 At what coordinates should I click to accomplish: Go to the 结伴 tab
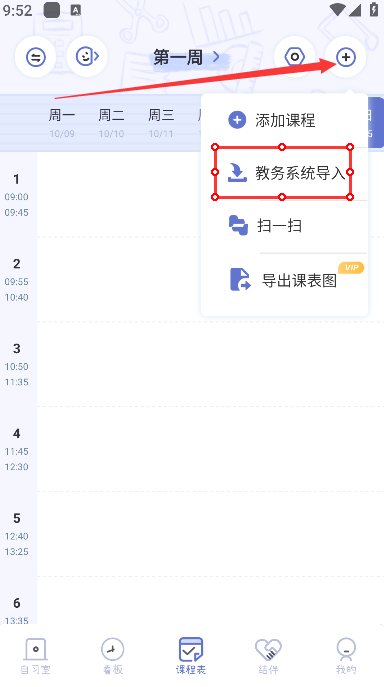[268, 655]
